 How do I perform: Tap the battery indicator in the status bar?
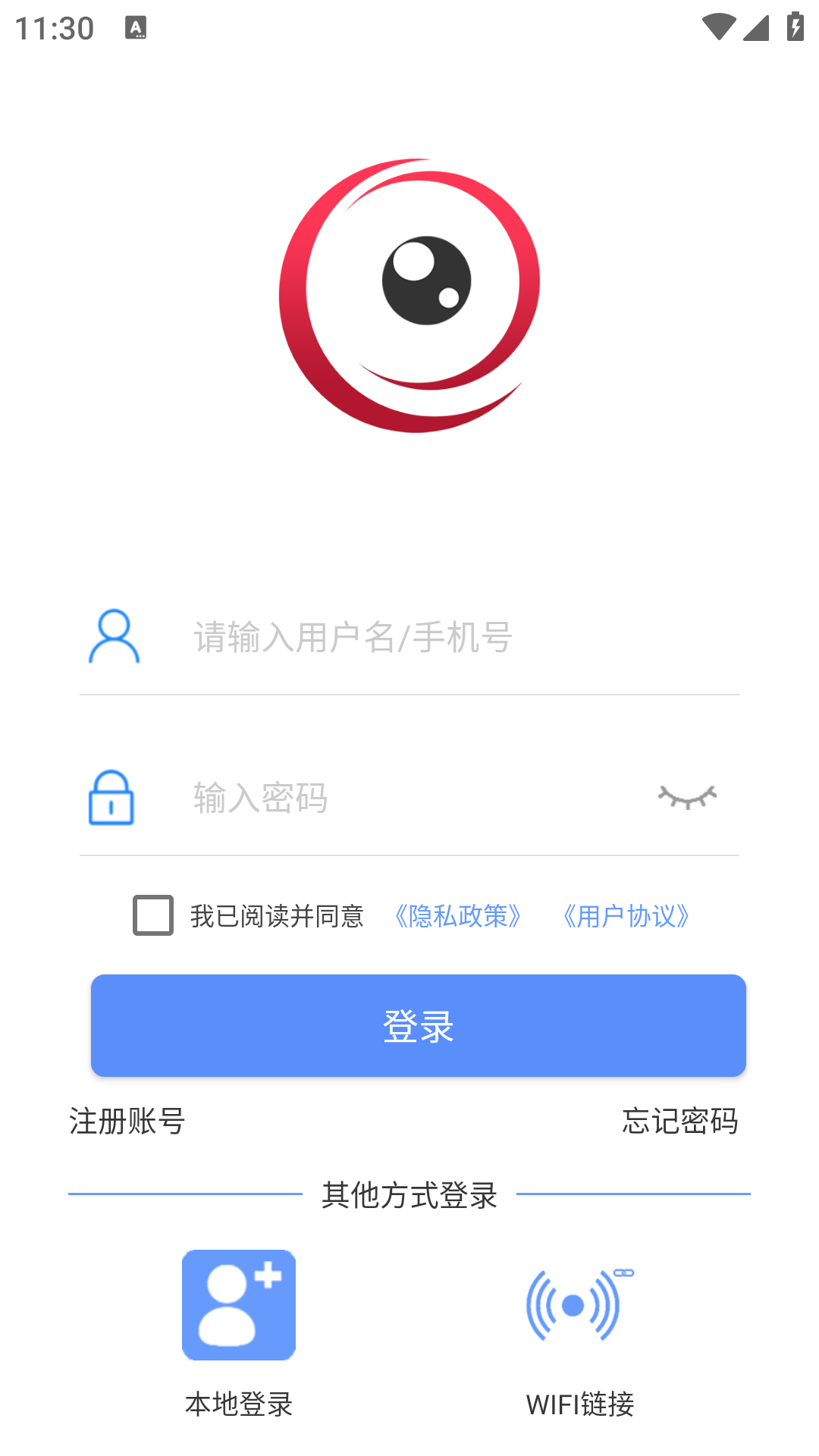pyautogui.click(x=794, y=24)
